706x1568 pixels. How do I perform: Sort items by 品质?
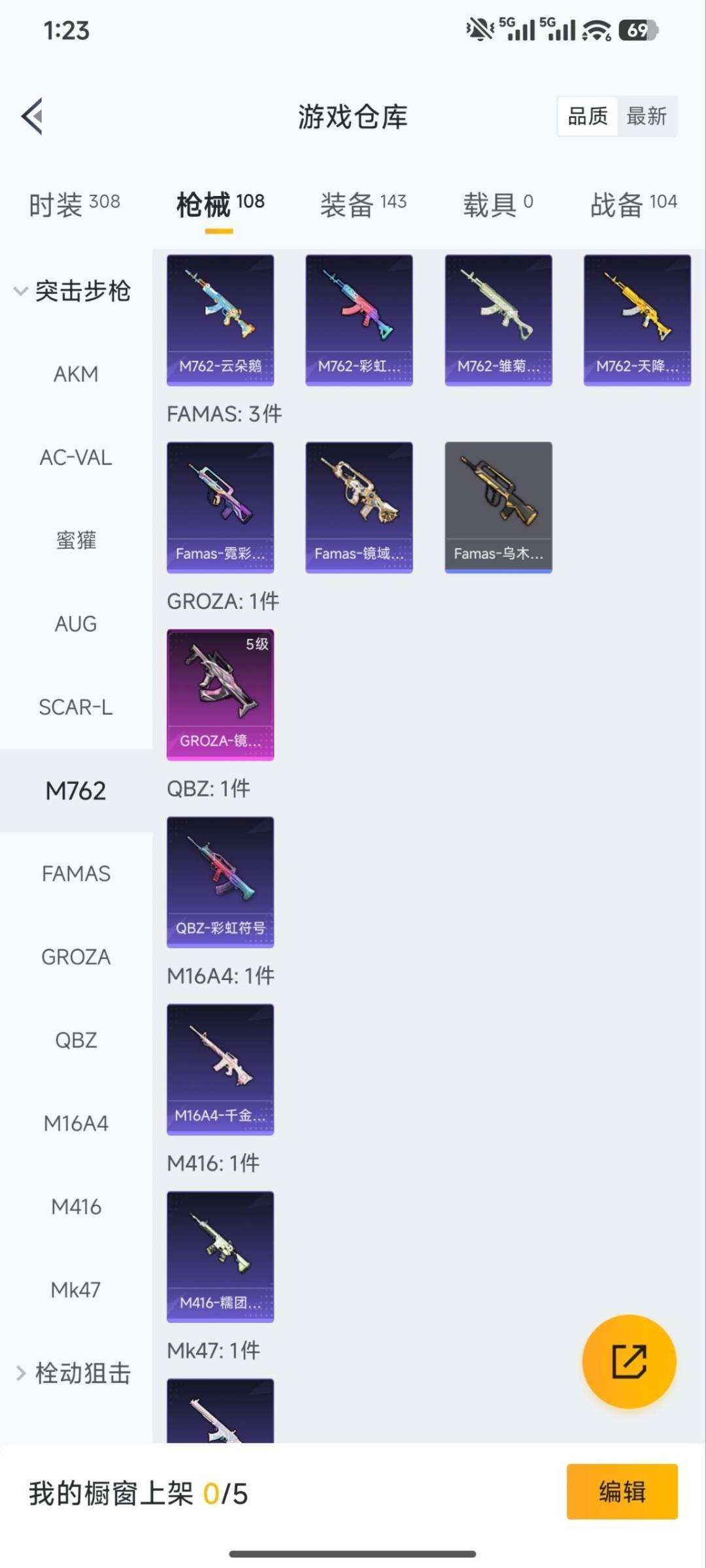click(588, 116)
